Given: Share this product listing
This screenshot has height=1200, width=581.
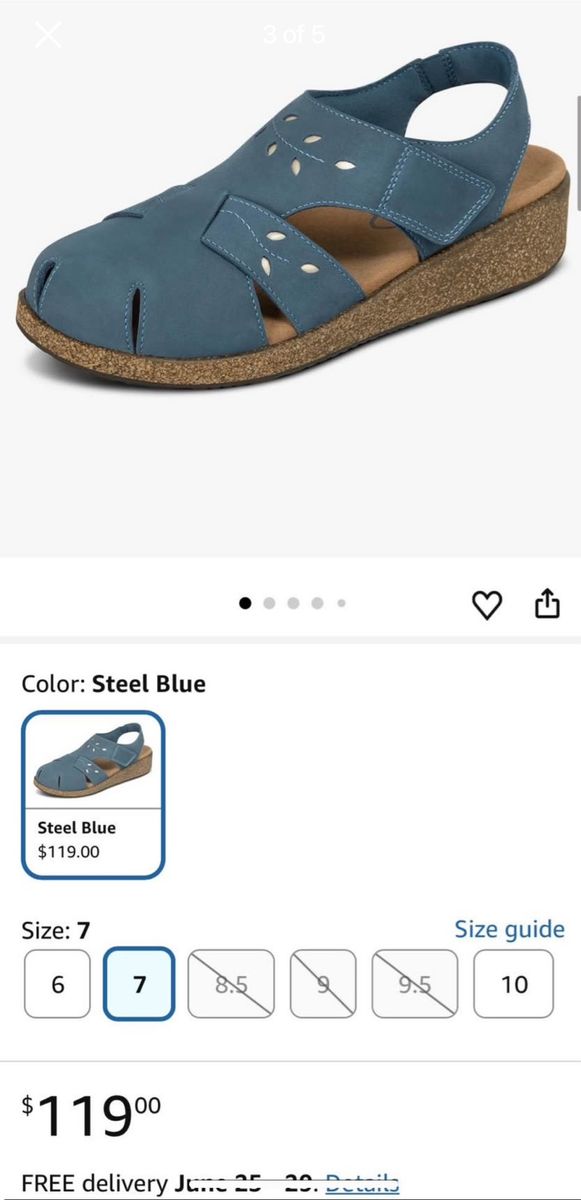Looking at the screenshot, I should (x=547, y=603).
